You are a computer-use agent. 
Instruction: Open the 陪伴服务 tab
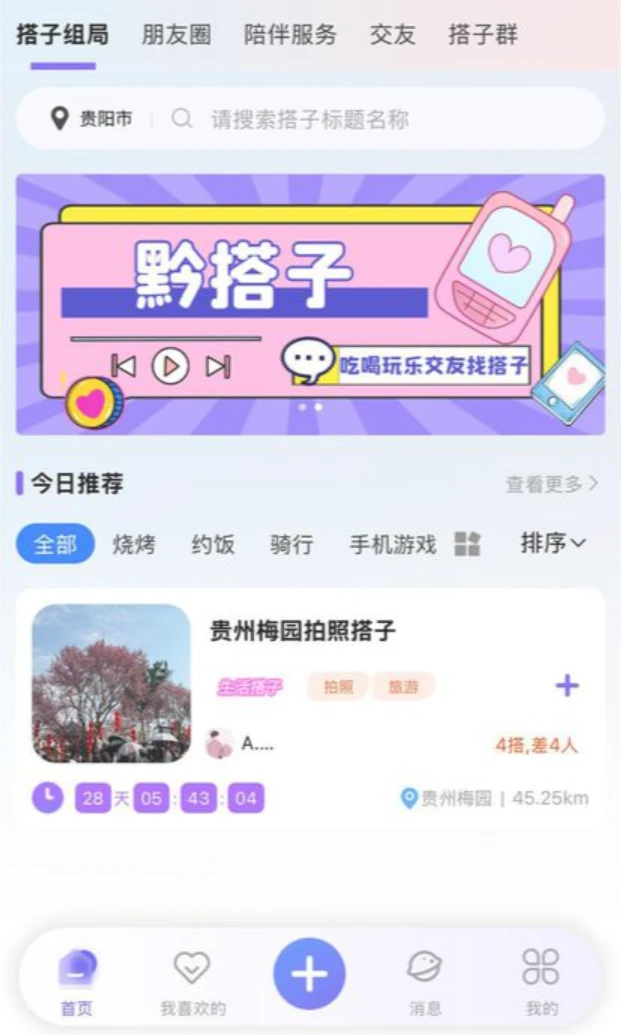[290, 35]
